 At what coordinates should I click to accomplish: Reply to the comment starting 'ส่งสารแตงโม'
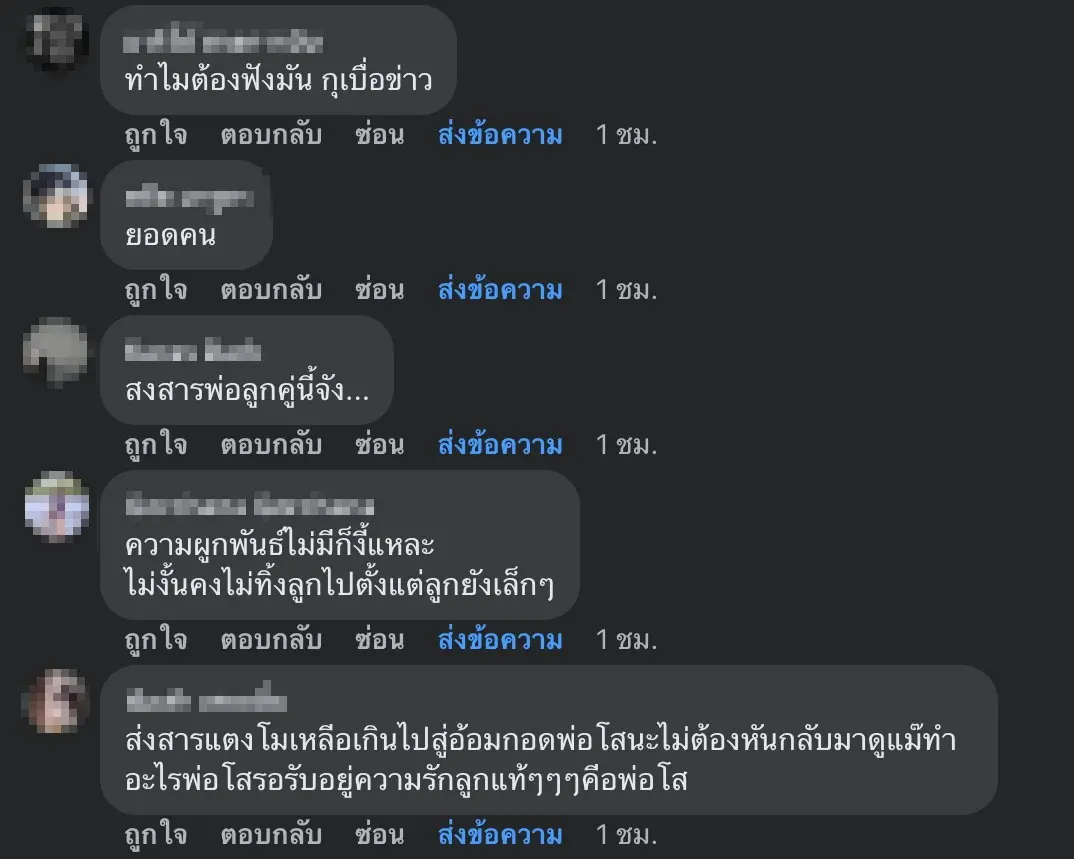271,835
